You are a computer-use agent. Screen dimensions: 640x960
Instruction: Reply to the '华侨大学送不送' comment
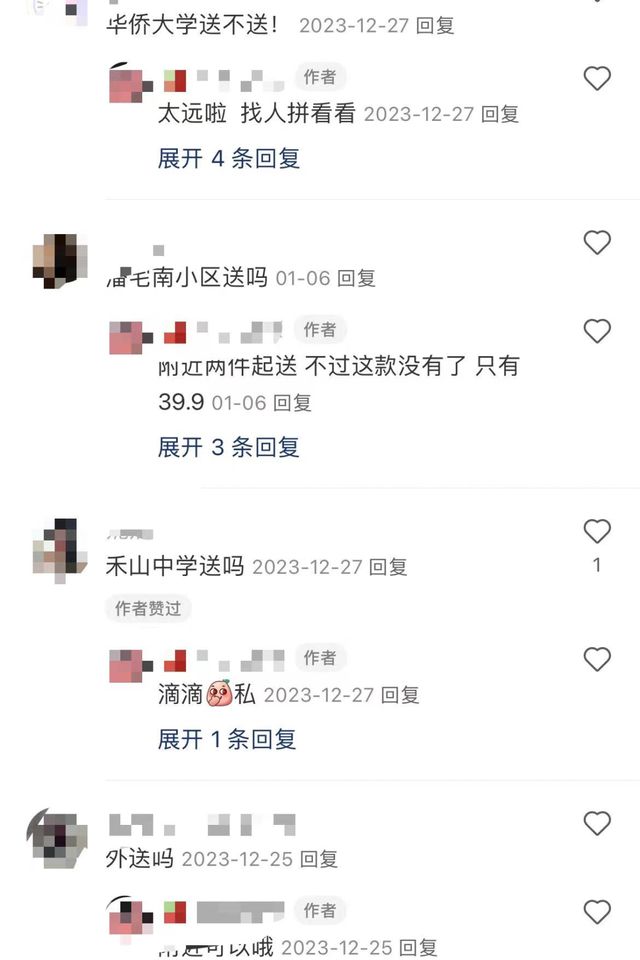(435, 26)
